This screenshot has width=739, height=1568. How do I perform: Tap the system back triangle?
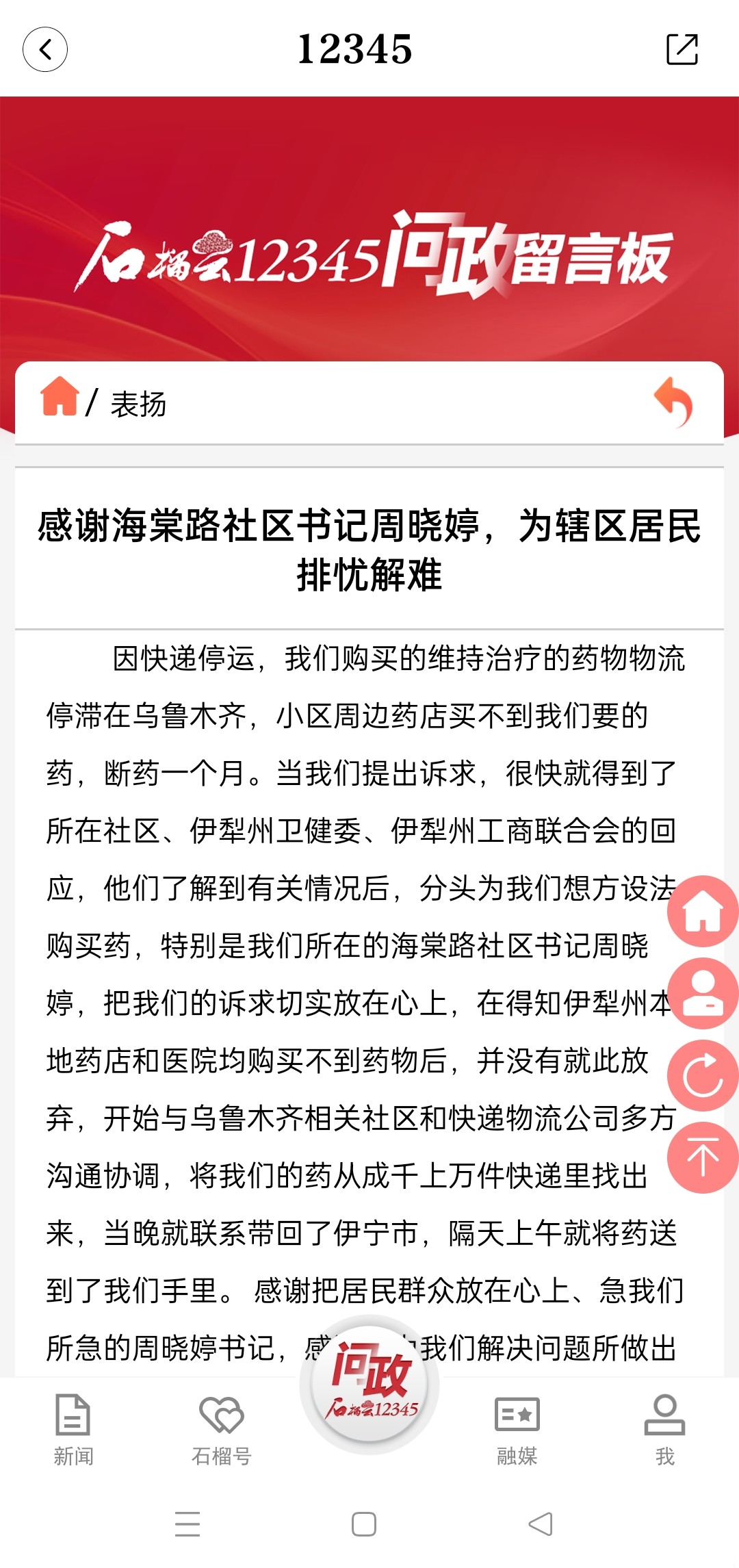[x=541, y=1524]
